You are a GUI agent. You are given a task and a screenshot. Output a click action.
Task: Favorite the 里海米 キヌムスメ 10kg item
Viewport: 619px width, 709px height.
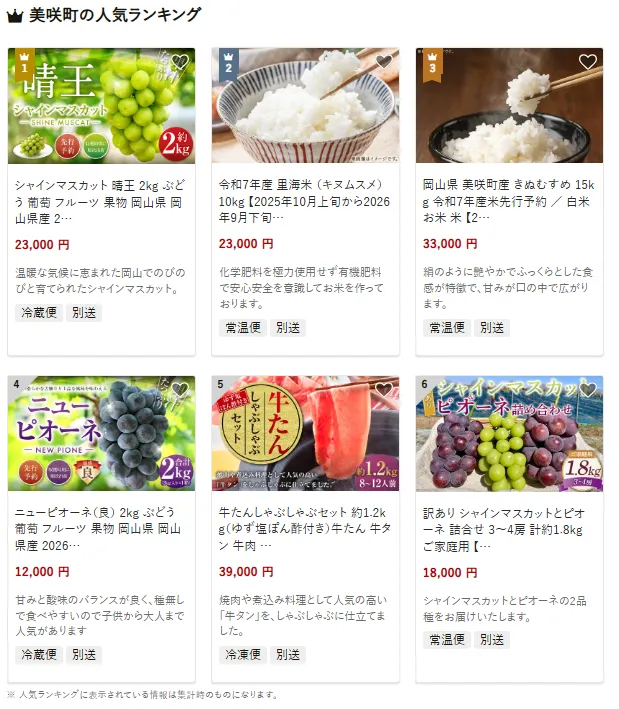click(x=383, y=62)
